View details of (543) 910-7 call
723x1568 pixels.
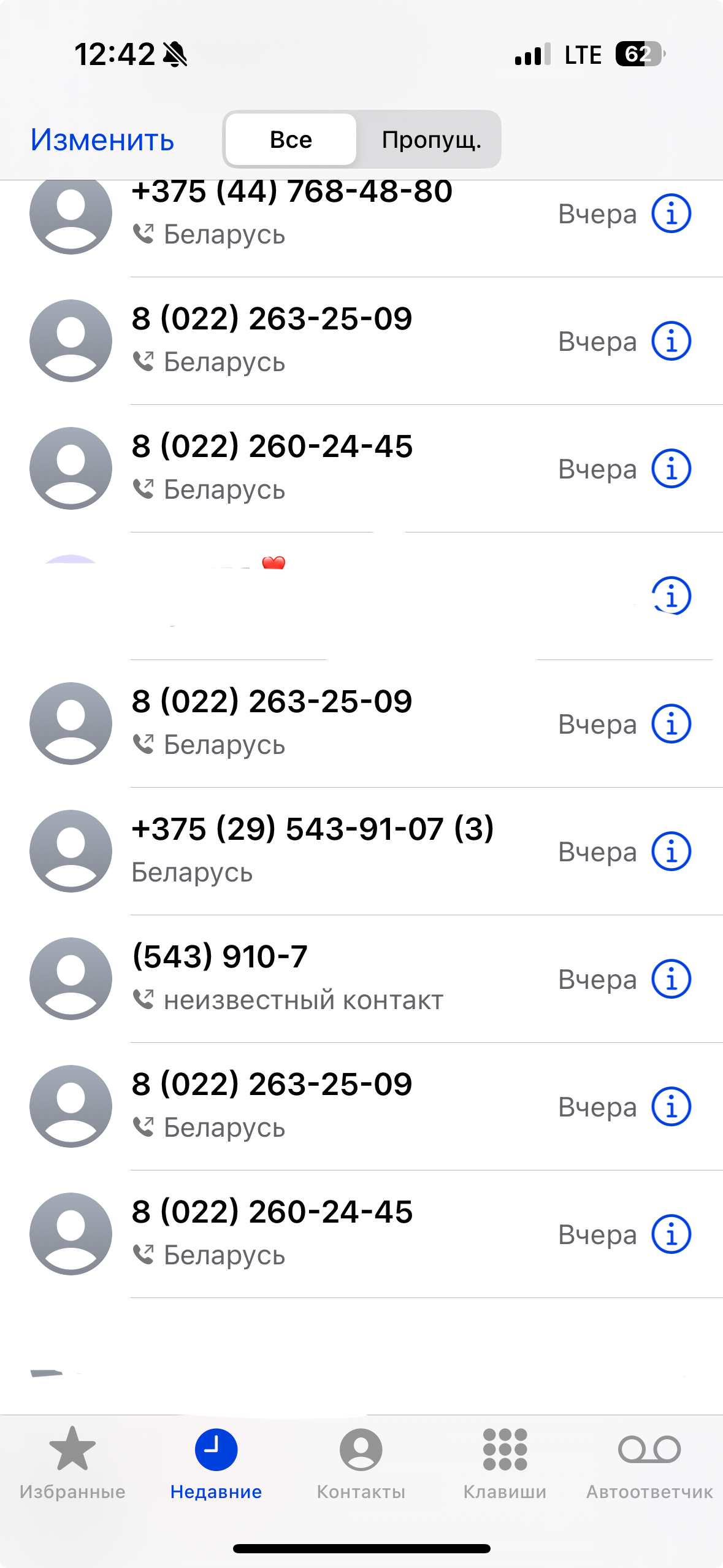671,979
